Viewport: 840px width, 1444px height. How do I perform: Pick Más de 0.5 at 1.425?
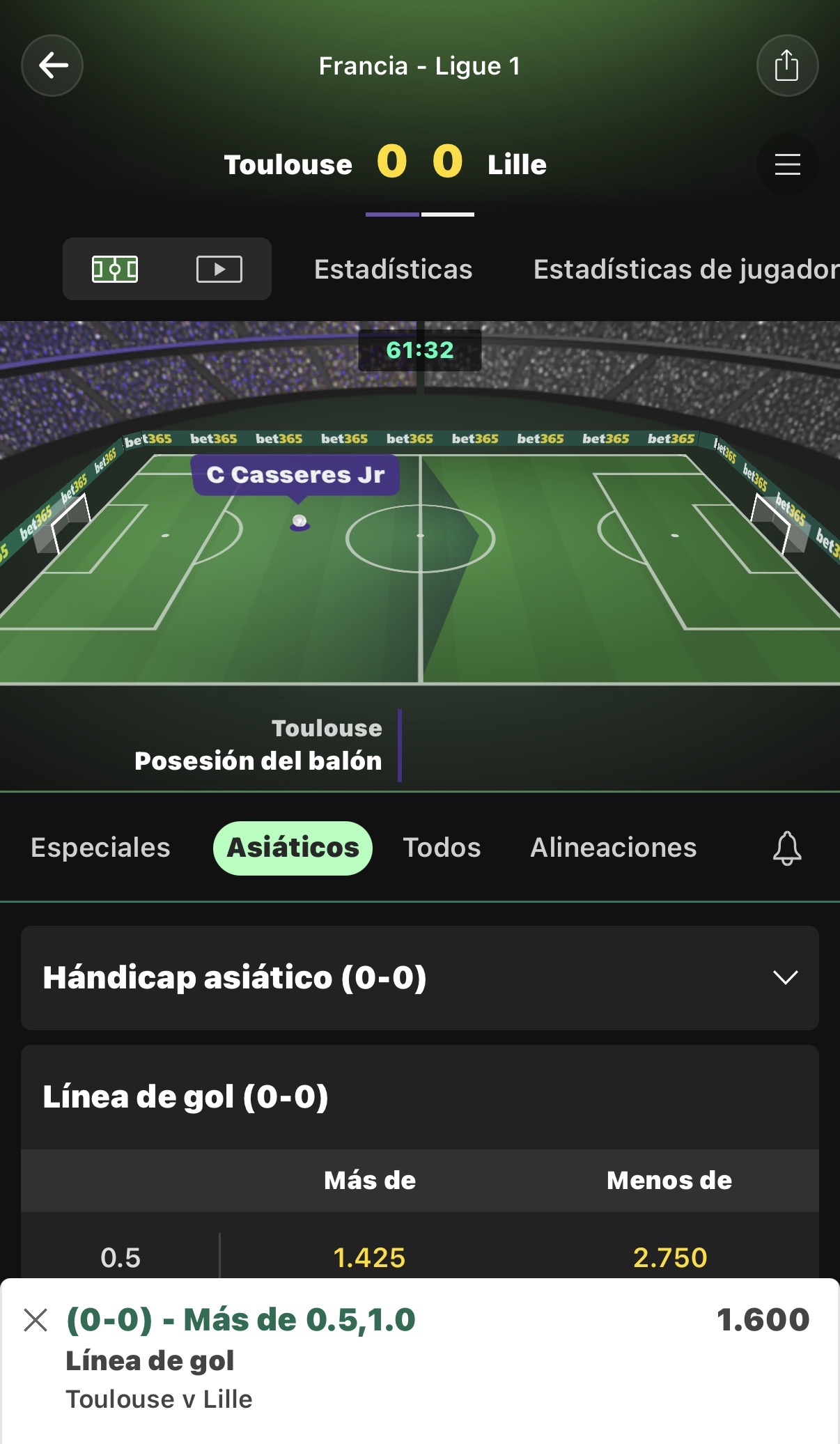[x=369, y=1257]
